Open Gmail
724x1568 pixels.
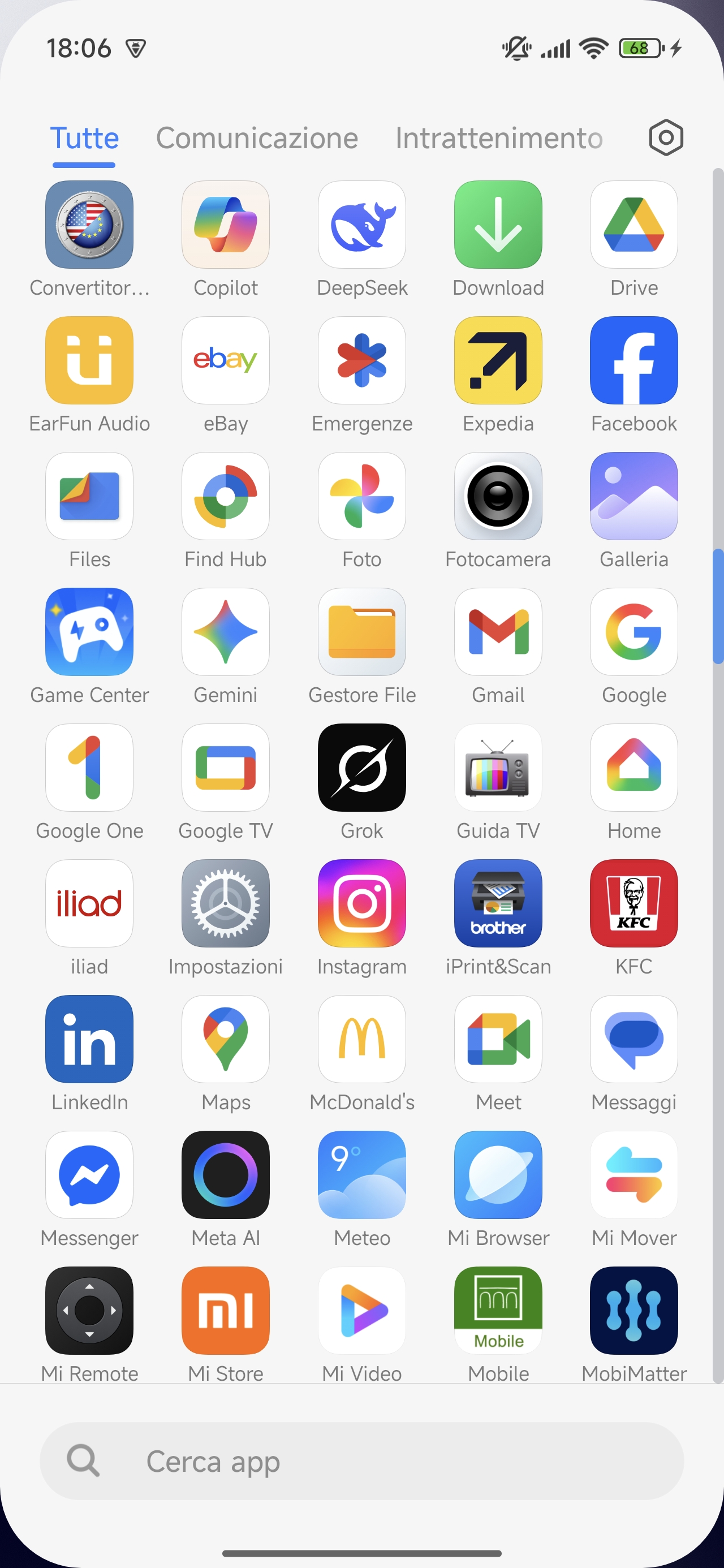pos(498,632)
